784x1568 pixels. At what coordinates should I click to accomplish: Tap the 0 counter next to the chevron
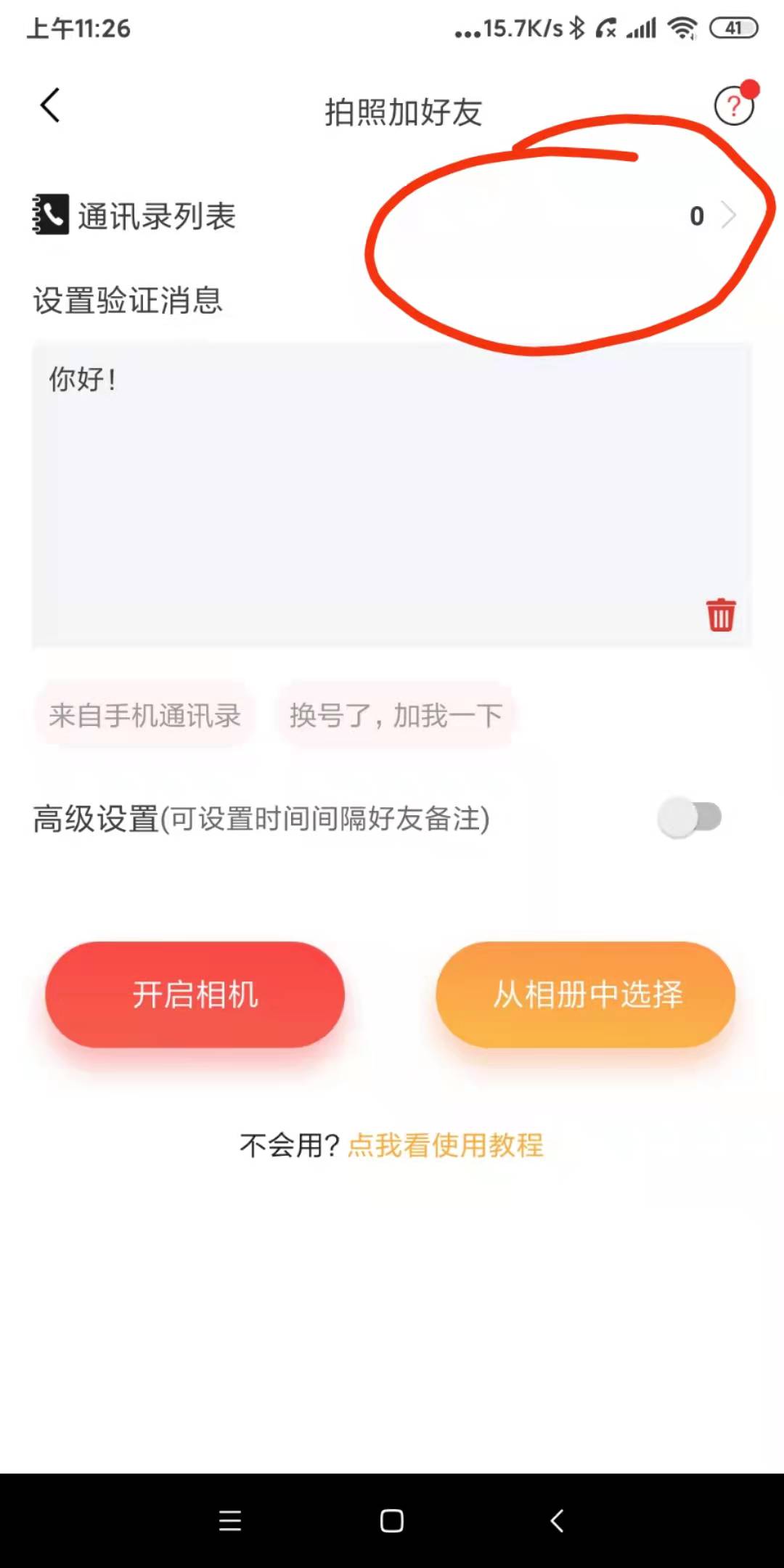click(696, 216)
